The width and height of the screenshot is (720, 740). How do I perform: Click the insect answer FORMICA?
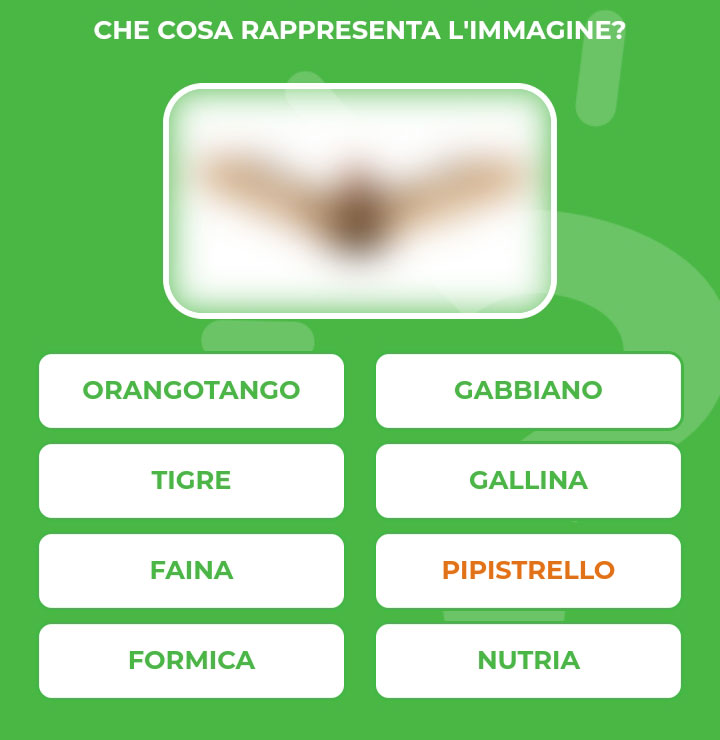(191, 660)
